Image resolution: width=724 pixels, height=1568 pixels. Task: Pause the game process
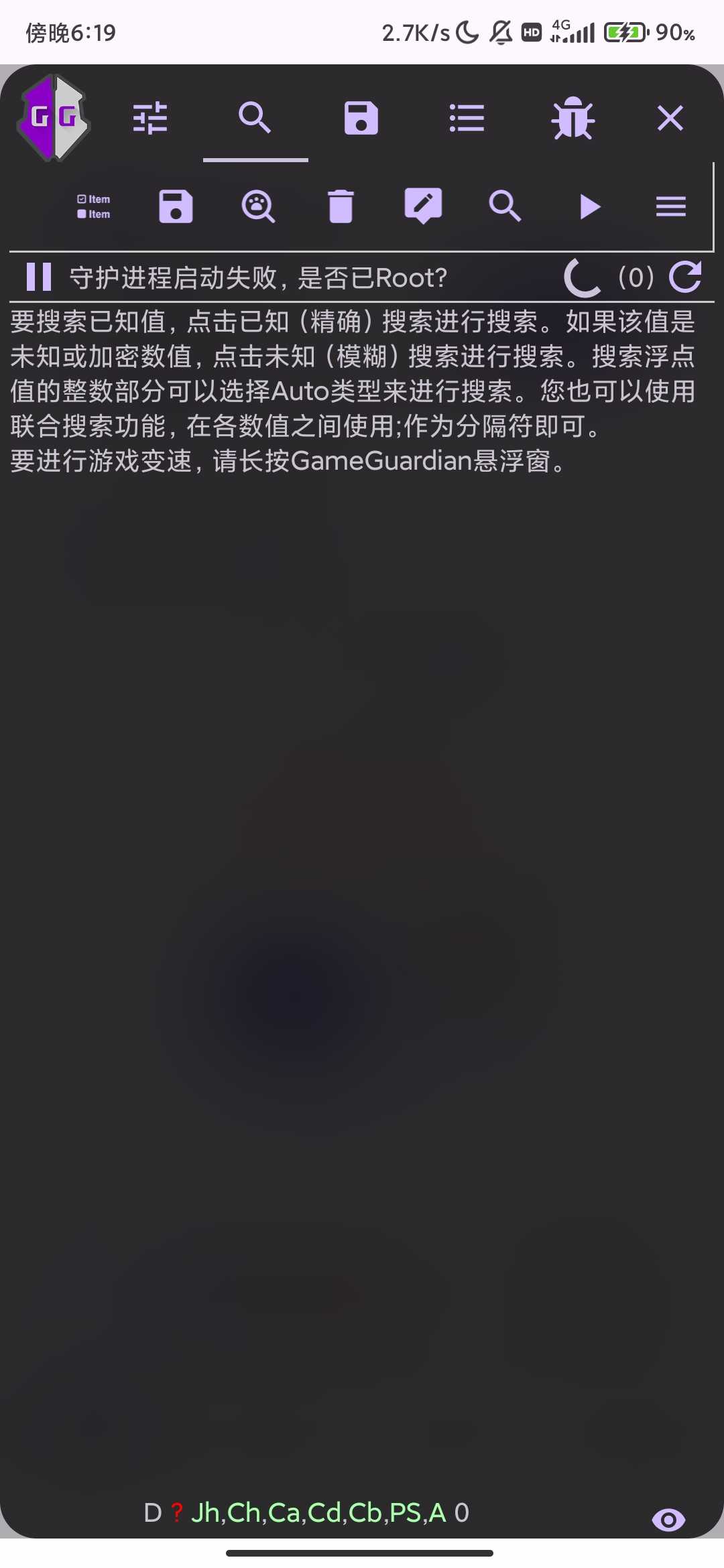(x=39, y=277)
